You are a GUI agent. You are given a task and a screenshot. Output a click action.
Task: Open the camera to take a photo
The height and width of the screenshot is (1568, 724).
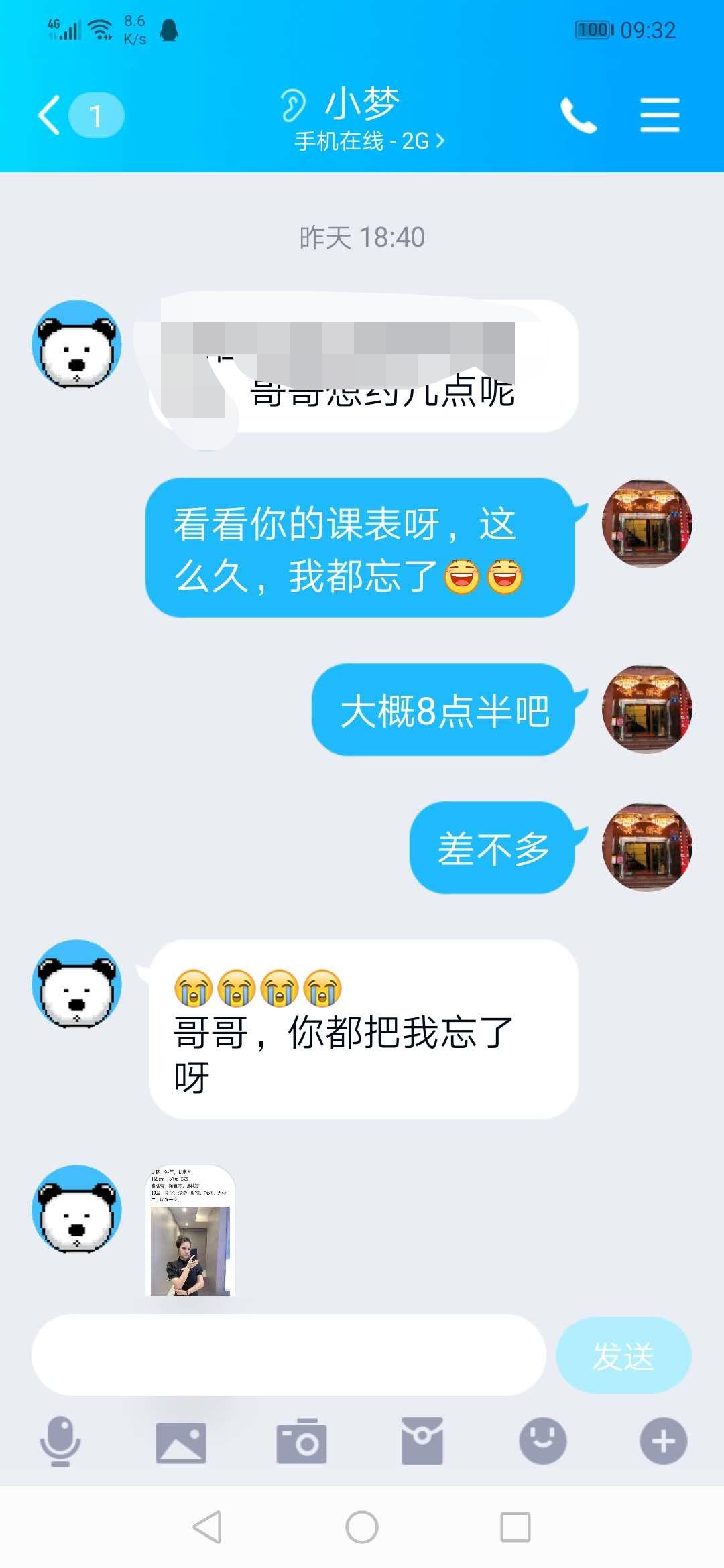coord(302,1441)
